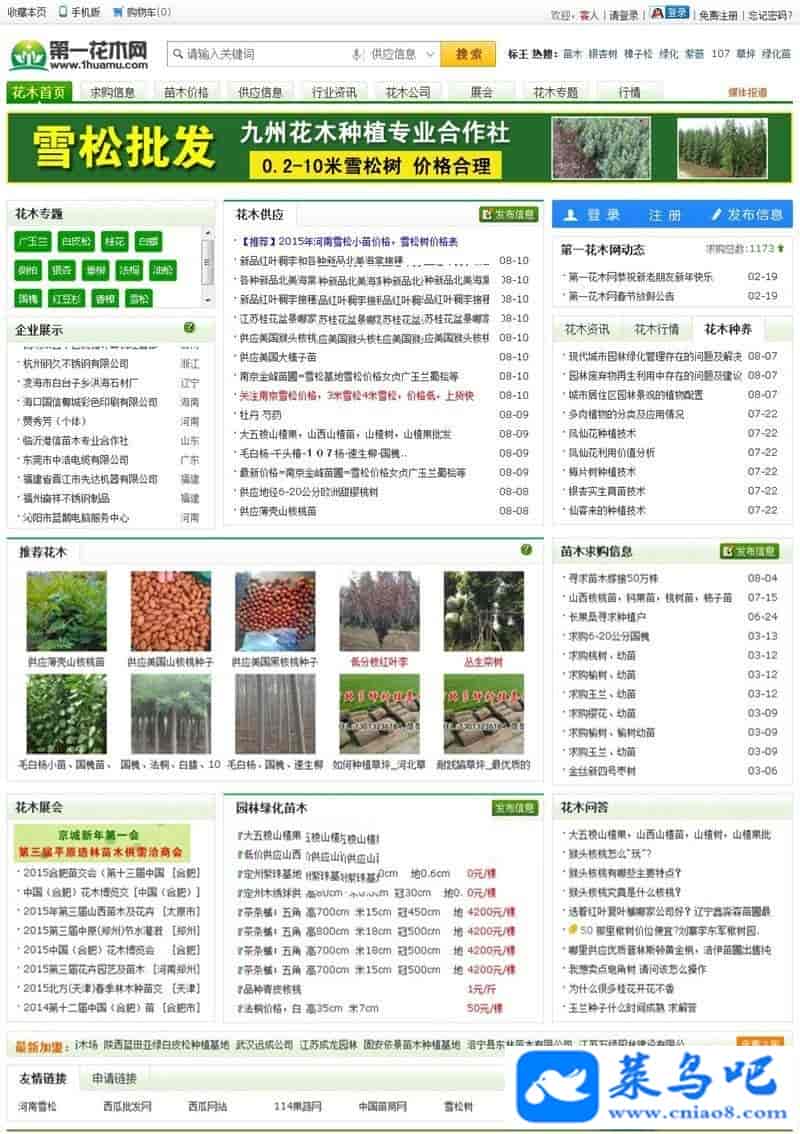Go to the 行业资讯 nav tab
Image resolution: width=800 pixels, height=1134 pixels.
[333, 92]
